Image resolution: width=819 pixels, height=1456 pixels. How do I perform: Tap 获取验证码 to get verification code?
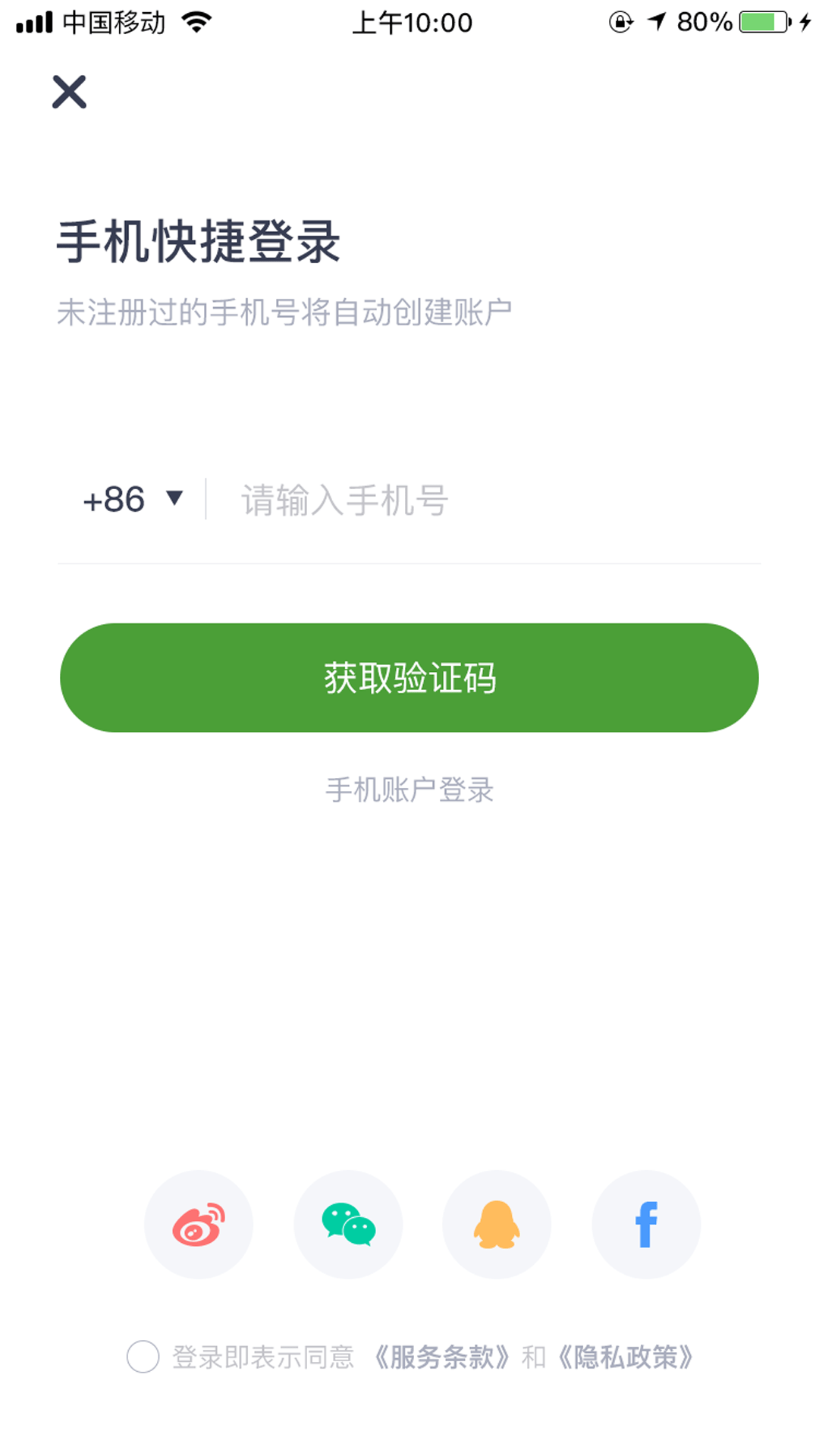point(409,677)
